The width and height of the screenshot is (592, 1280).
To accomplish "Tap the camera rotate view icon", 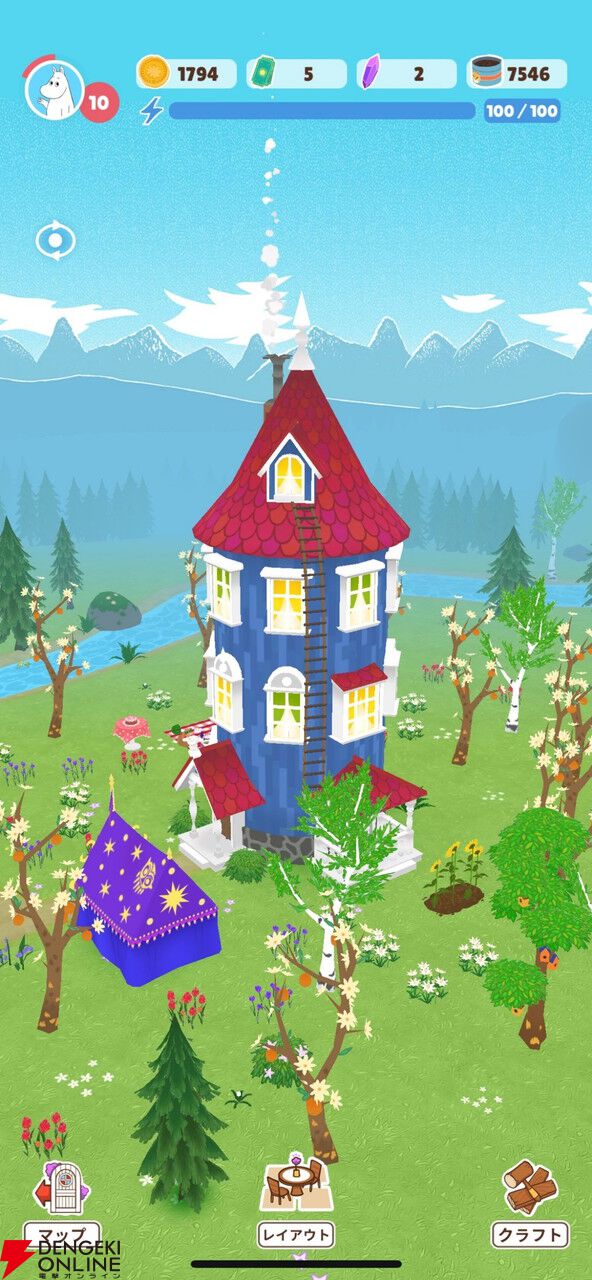I will pyautogui.click(x=55, y=240).
